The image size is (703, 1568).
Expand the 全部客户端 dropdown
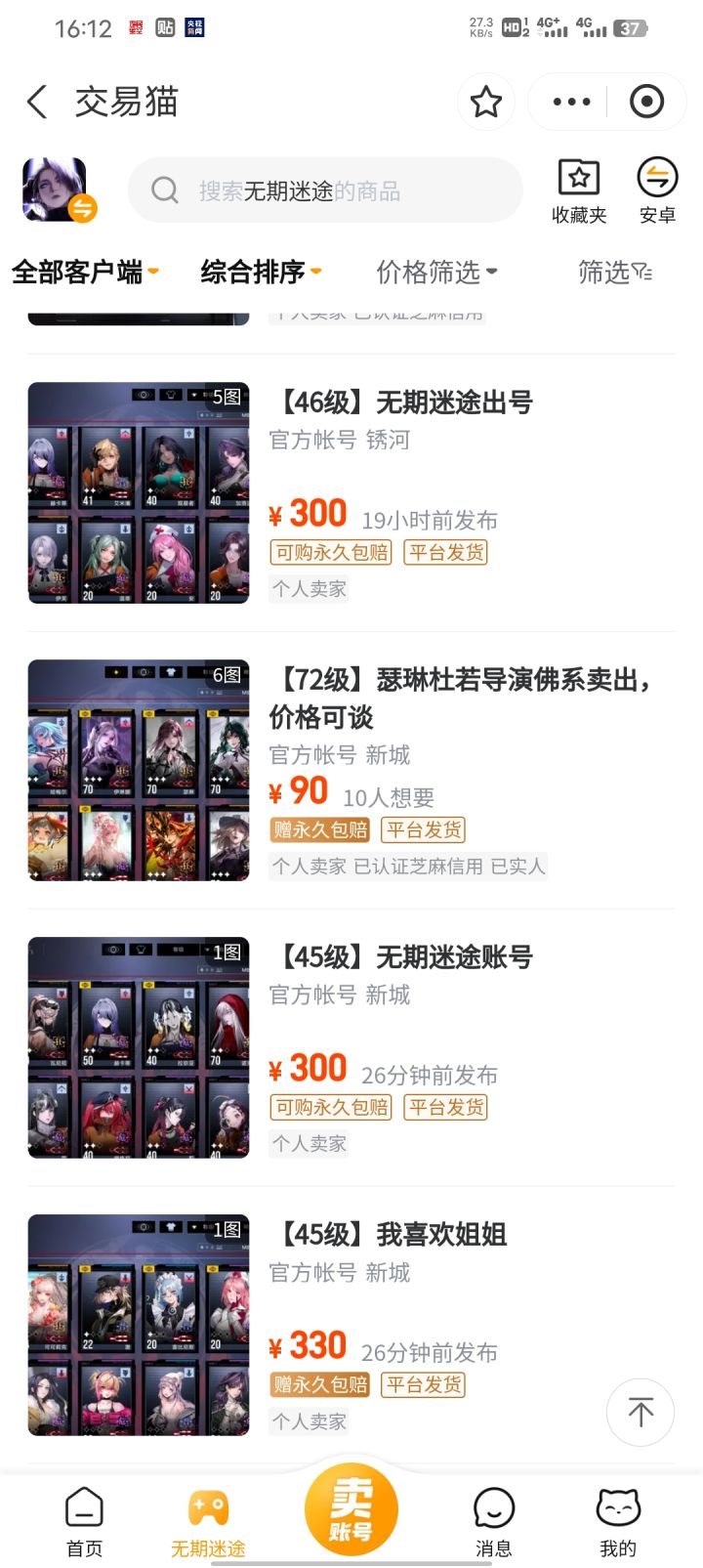pyautogui.click(x=85, y=272)
